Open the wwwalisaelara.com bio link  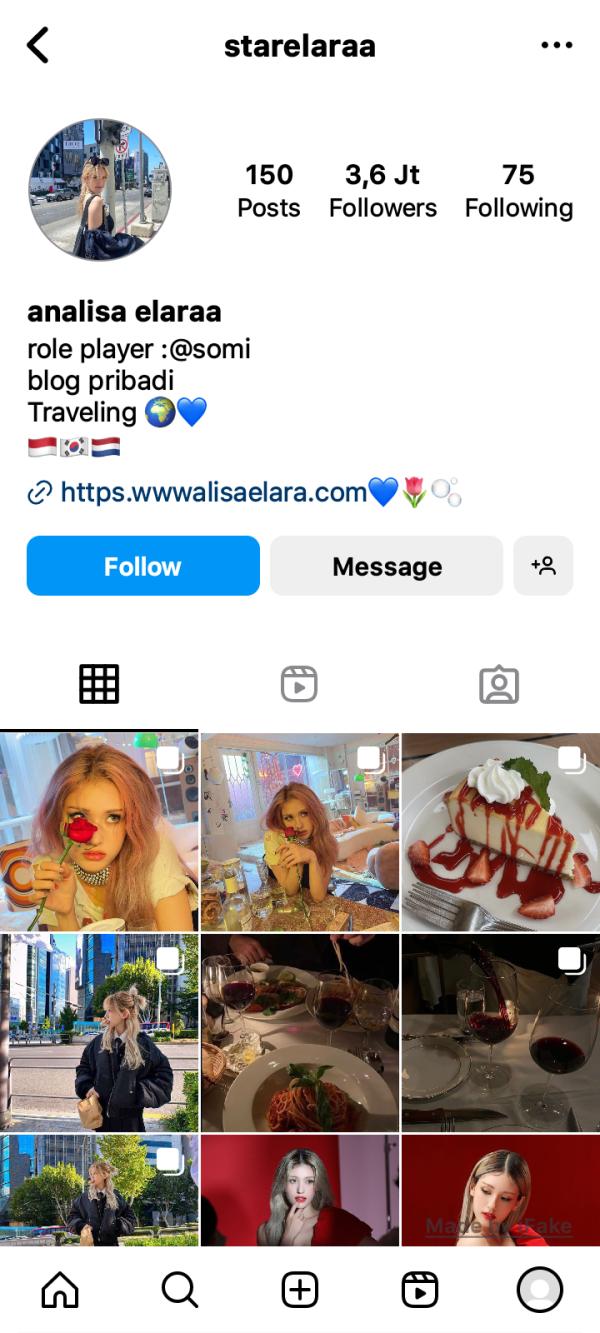click(x=214, y=492)
